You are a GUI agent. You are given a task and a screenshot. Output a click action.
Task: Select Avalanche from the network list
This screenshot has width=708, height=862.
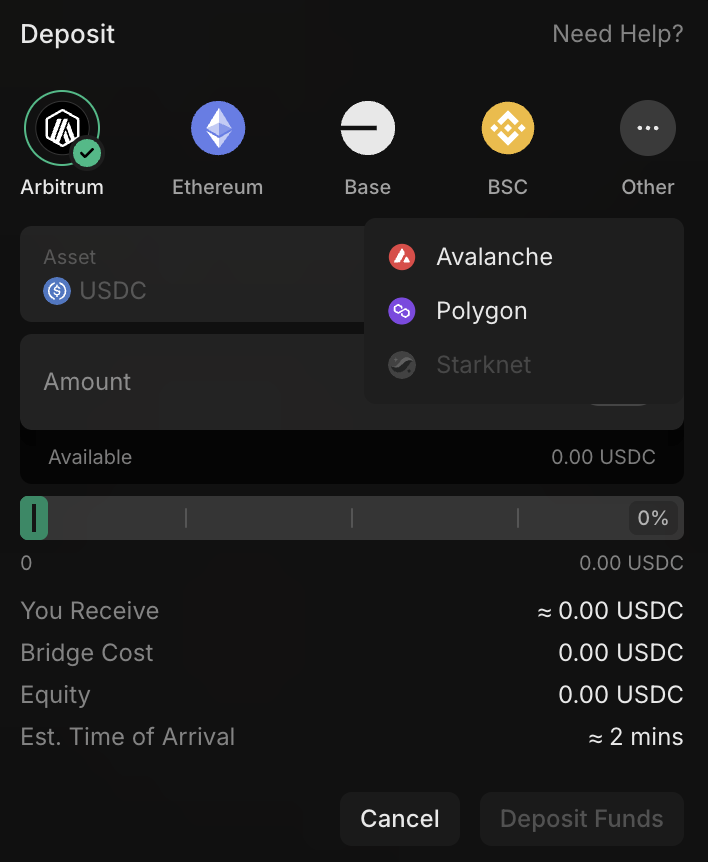click(x=494, y=257)
